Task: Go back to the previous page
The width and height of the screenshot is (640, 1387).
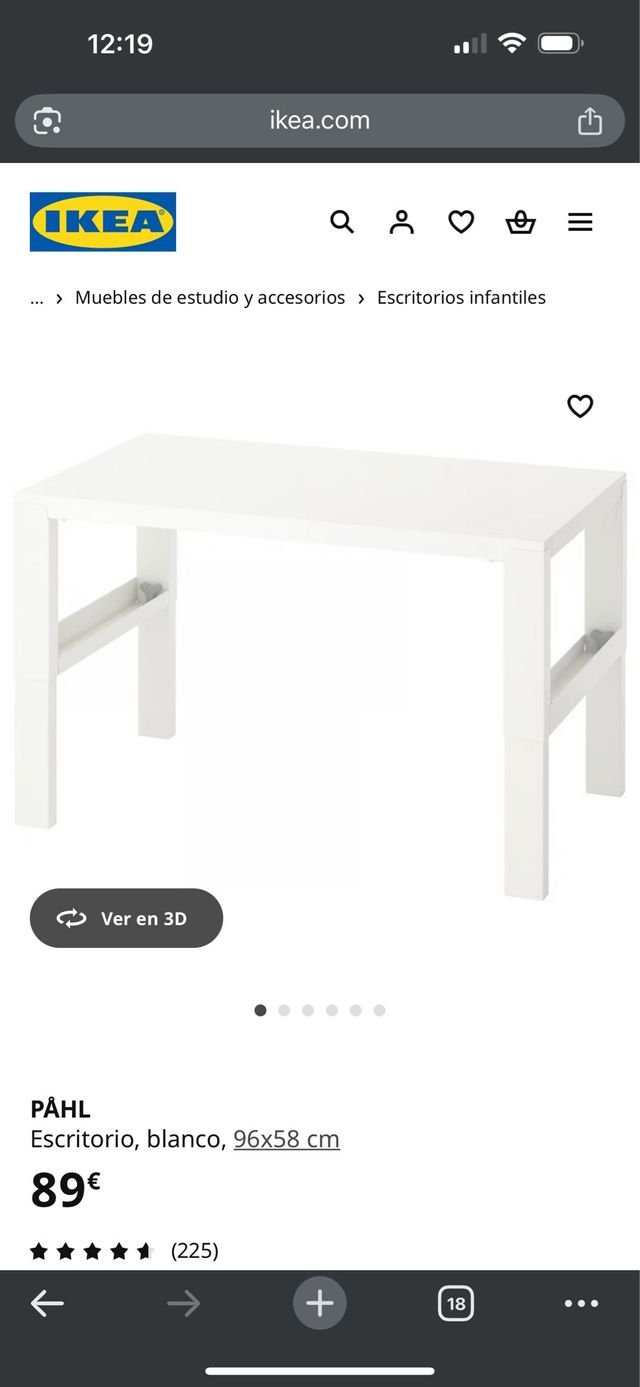Action: [x=47, y=1303]
